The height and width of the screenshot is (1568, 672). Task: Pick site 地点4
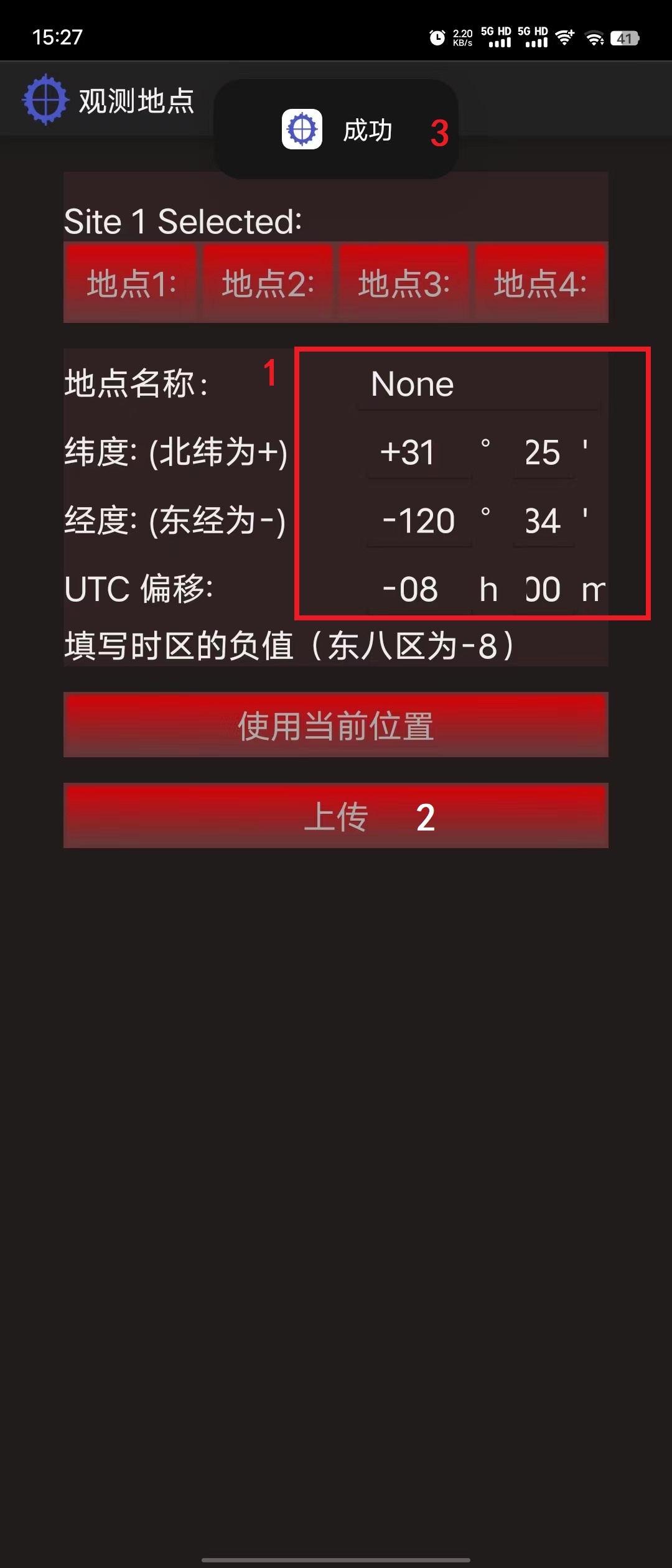[x=540, y=283]
